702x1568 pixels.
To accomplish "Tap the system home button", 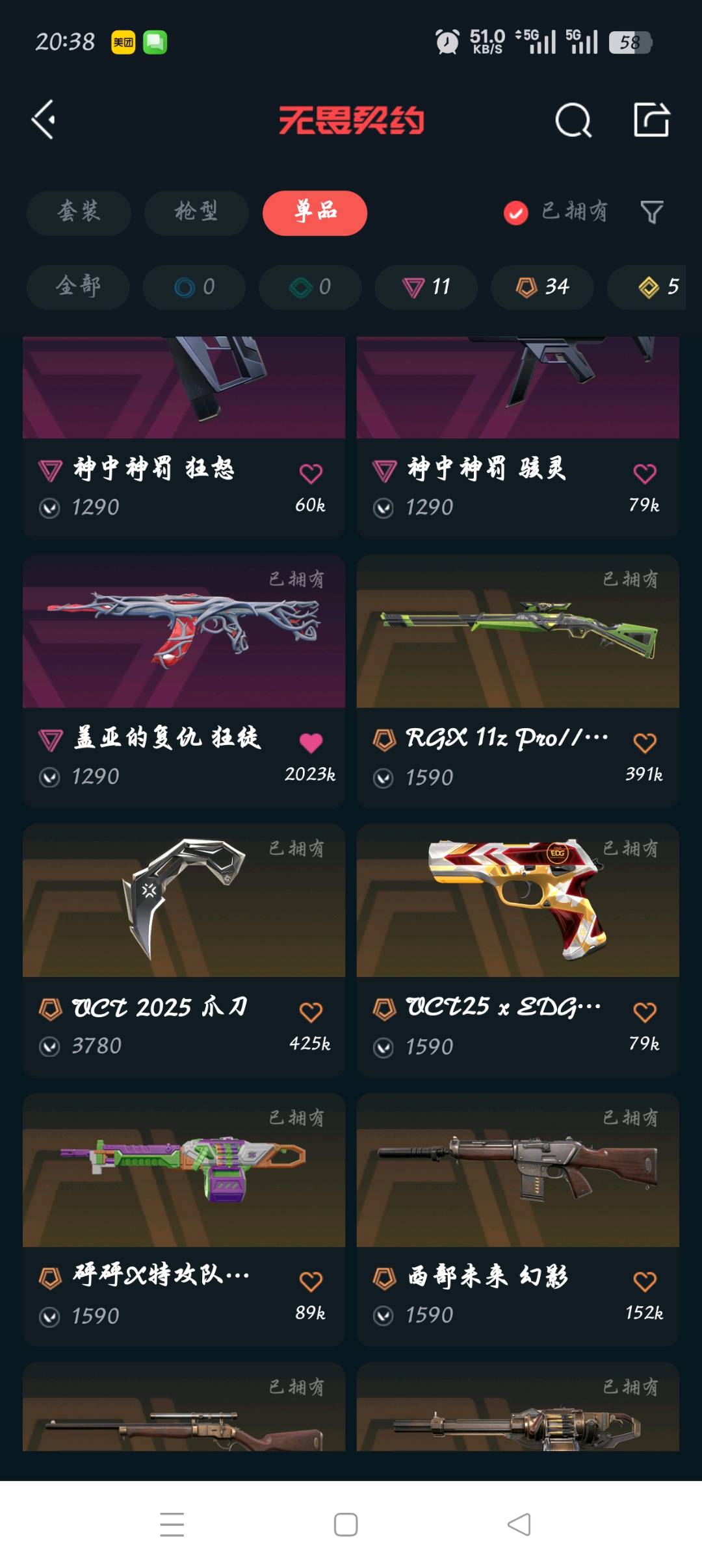I will click(346, 1524).
